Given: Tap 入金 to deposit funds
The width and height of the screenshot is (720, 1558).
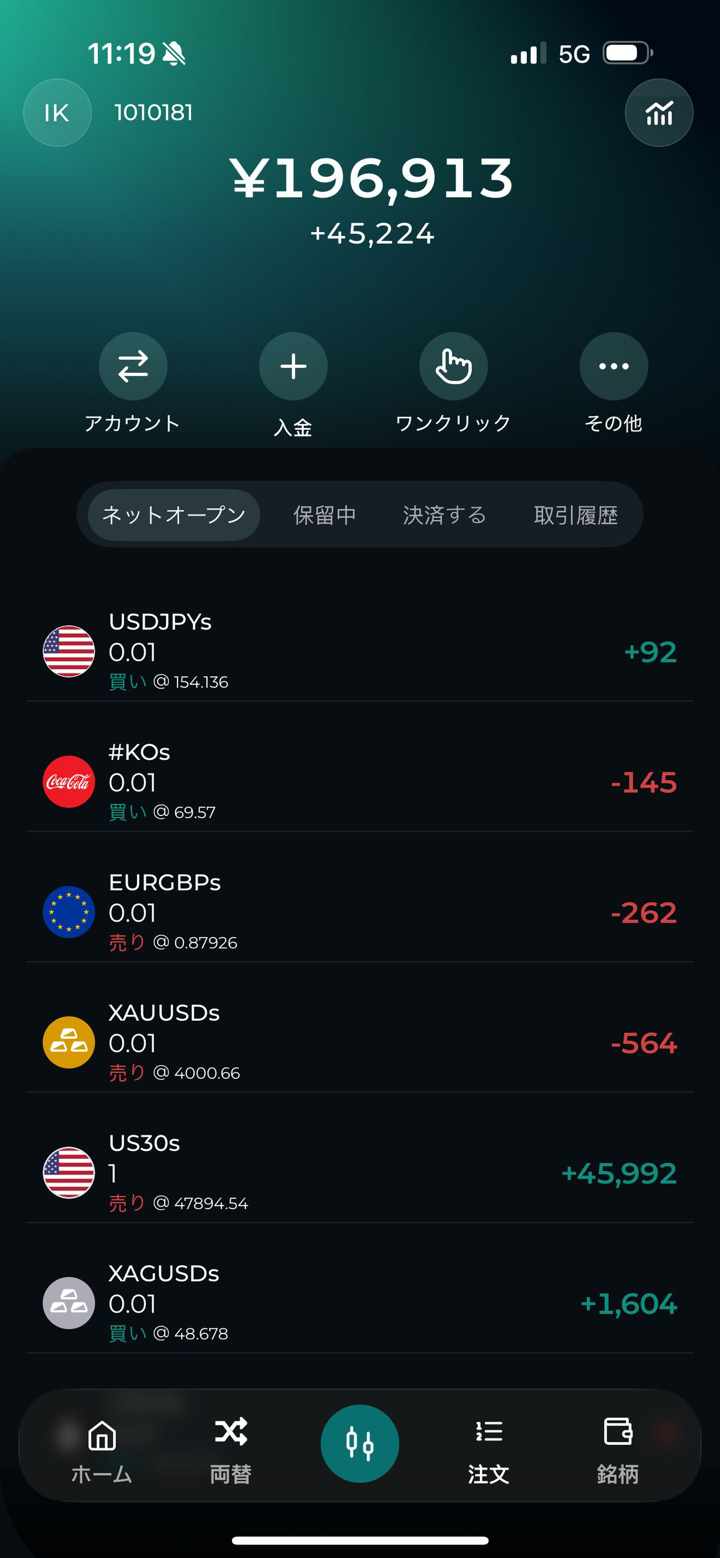Looking at the screenshot, I should point(293,367).
